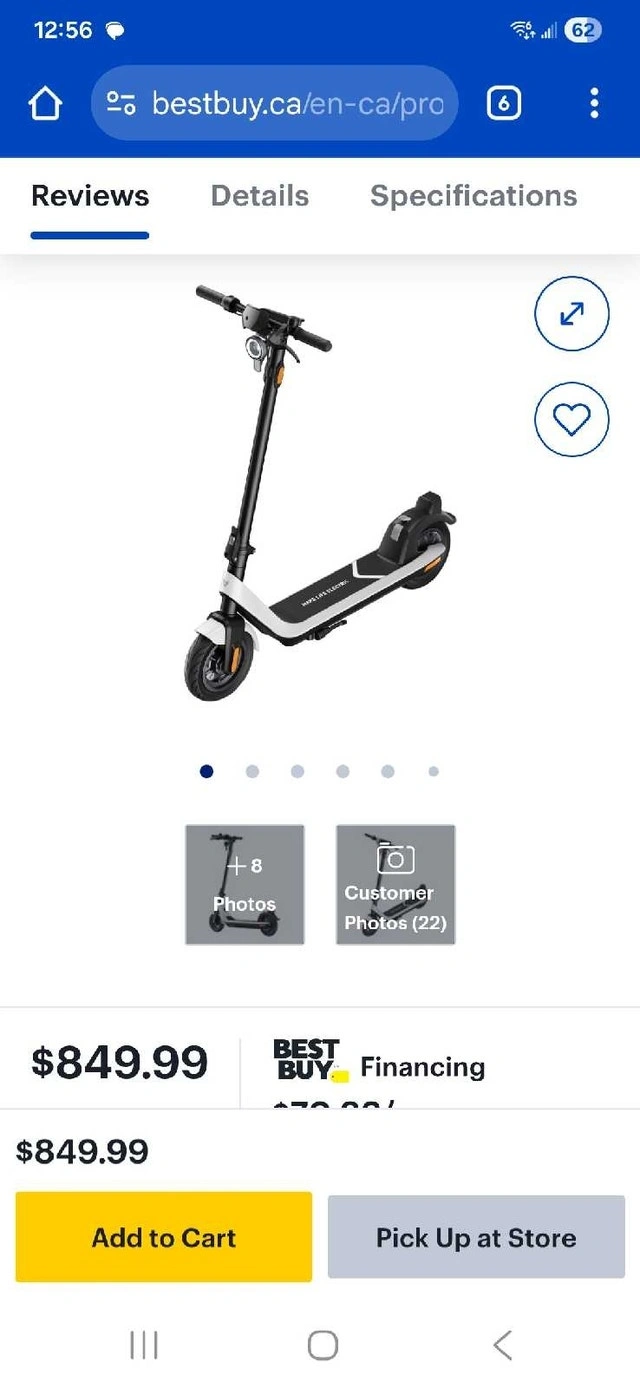The image size is (640, 1388).
Task: Go to the browser home page
Action: pyautogui.click(x=45, y=103)
